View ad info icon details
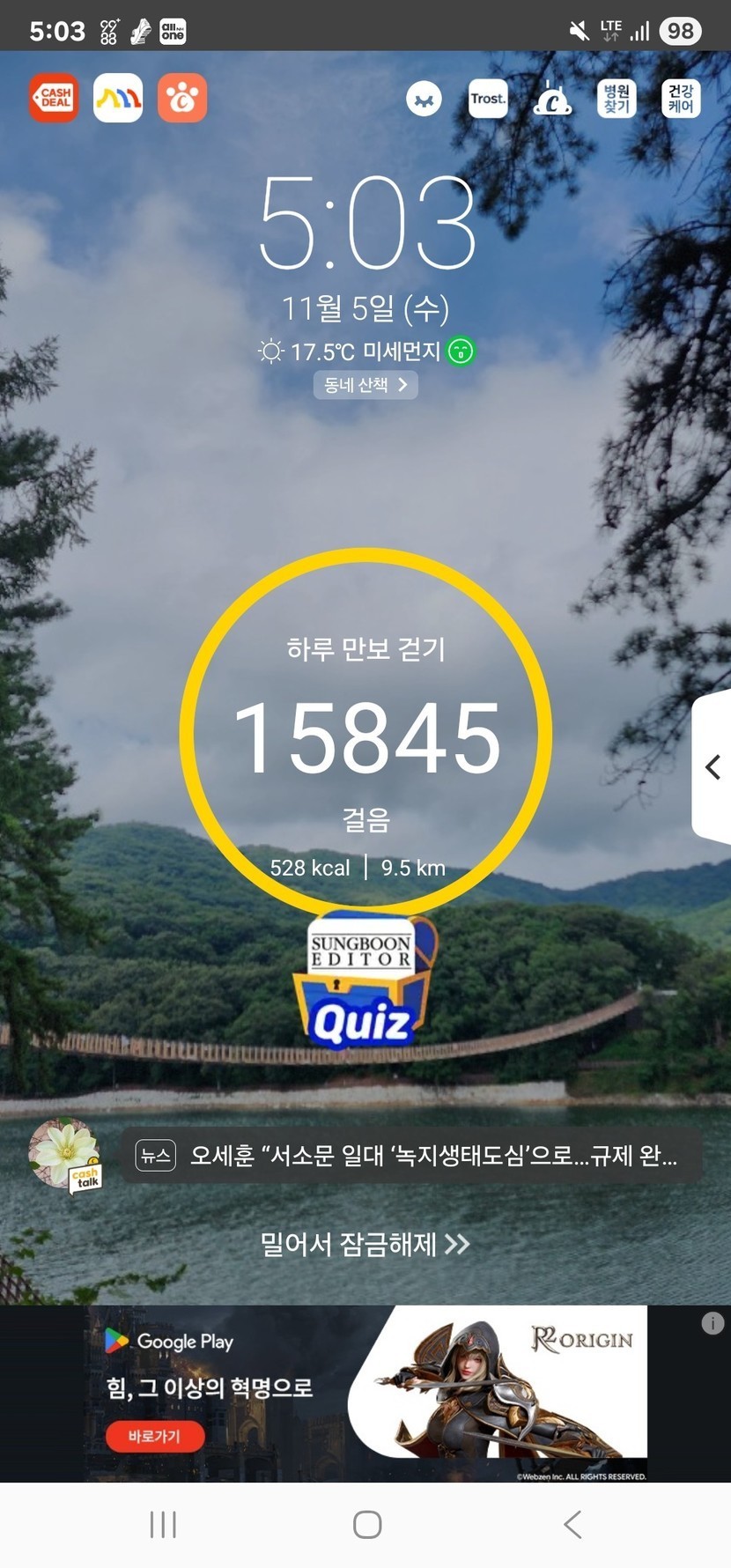 point(713,1323)
